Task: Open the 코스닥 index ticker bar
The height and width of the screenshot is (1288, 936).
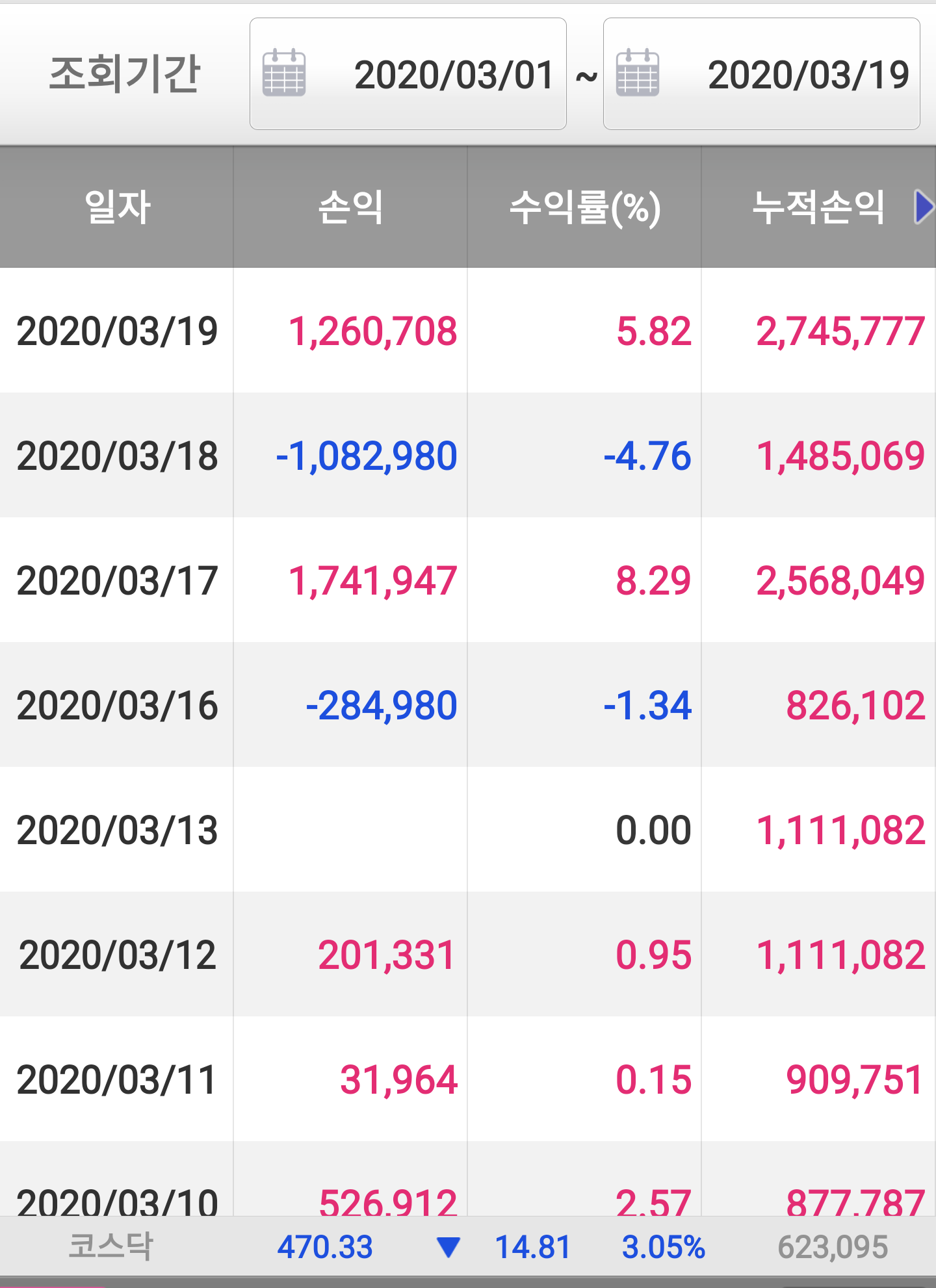Action: point(468,1246)
